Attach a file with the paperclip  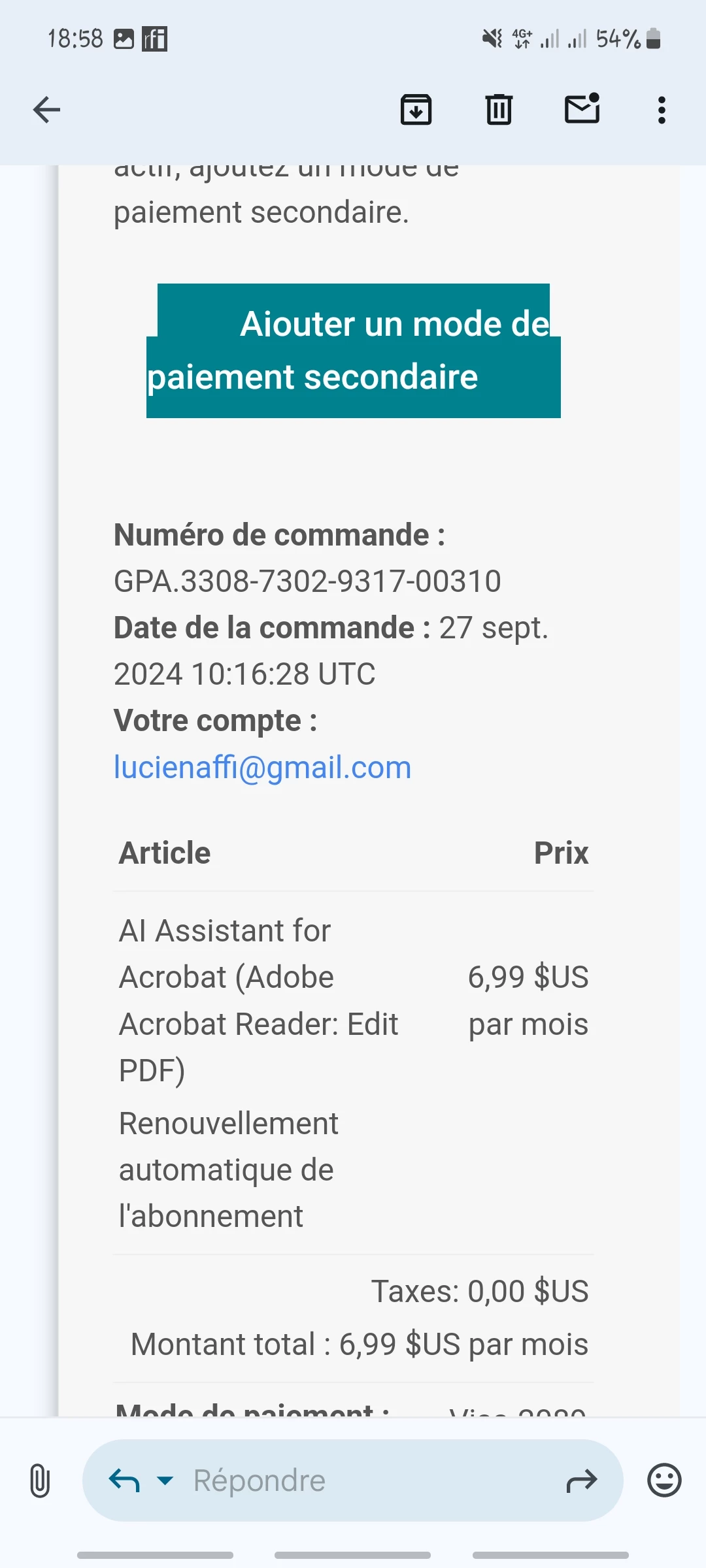[x=40, y=1480]
